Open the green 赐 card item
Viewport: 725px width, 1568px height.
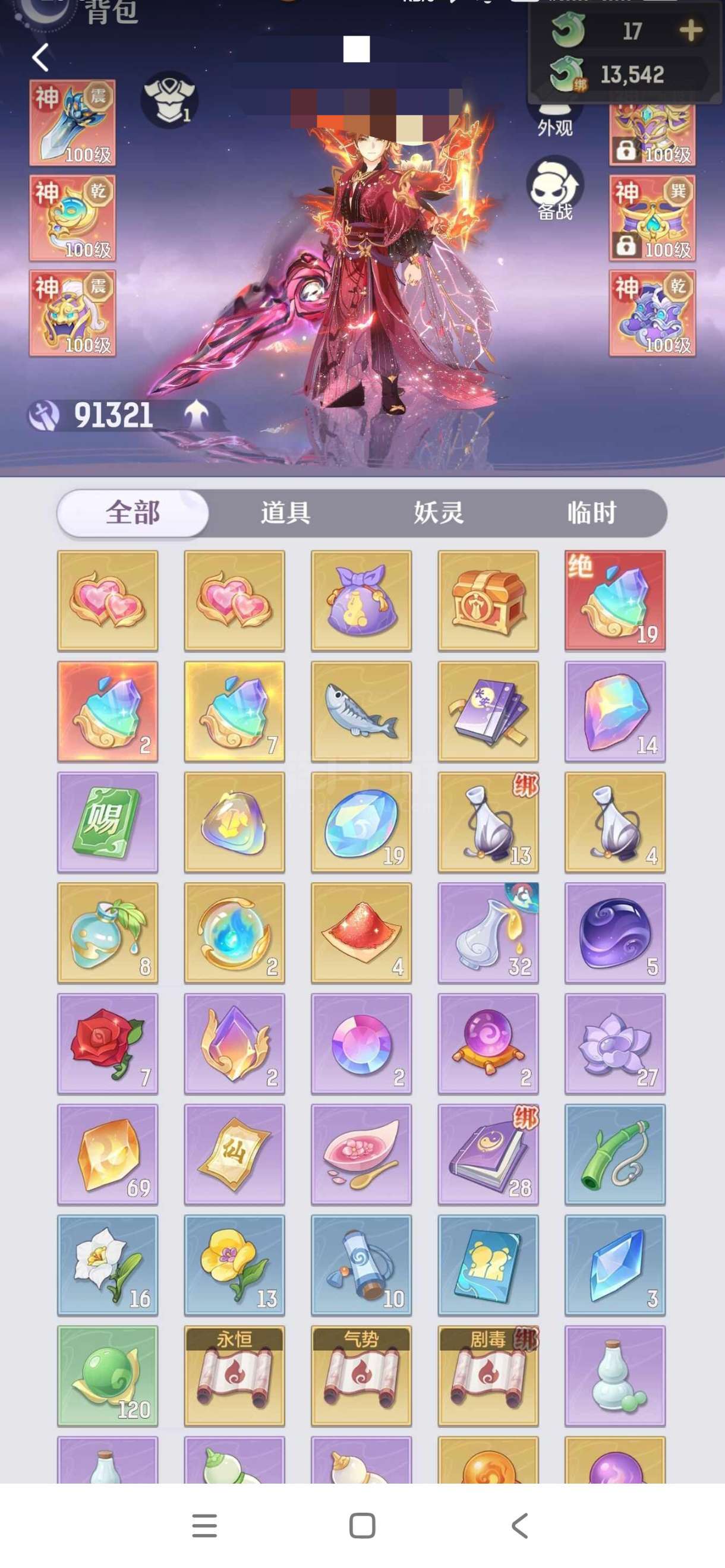(108, 822)
